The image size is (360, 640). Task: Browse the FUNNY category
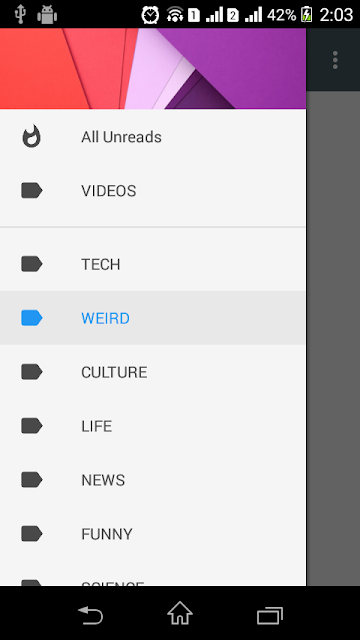click(x=153, y=533)
